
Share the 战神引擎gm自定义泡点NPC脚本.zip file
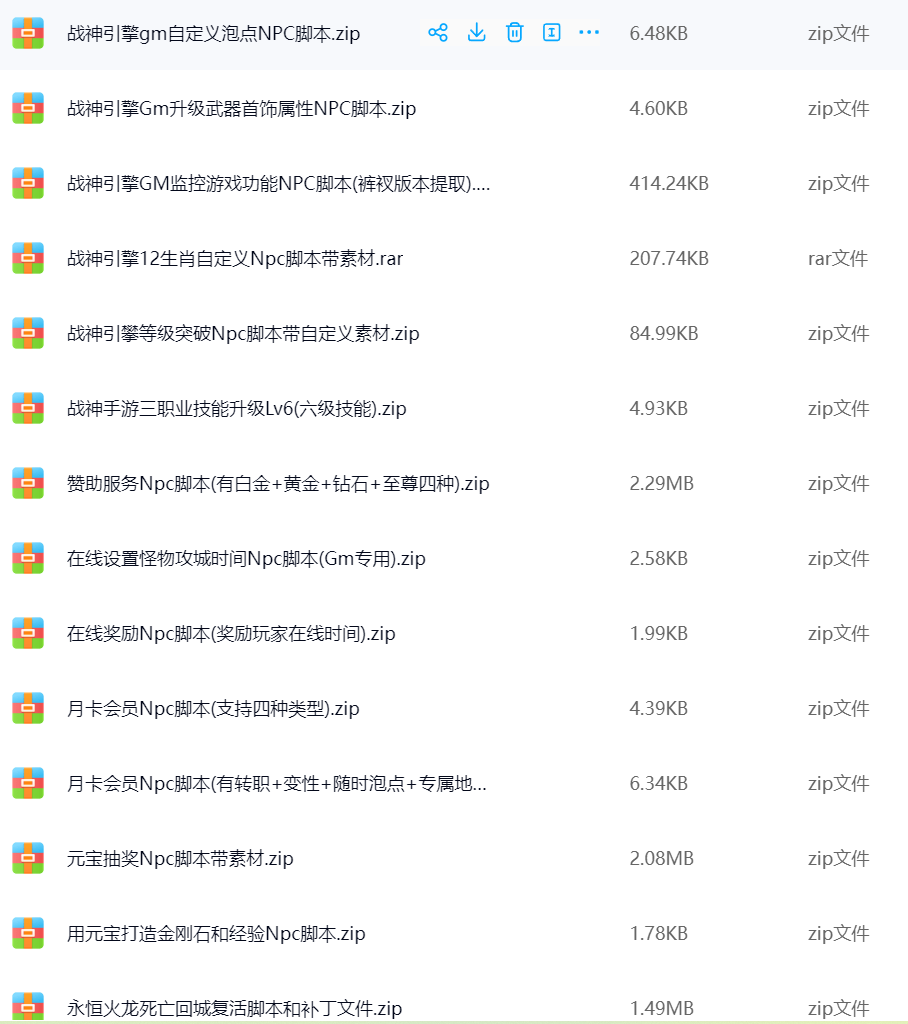coord(438,33)
